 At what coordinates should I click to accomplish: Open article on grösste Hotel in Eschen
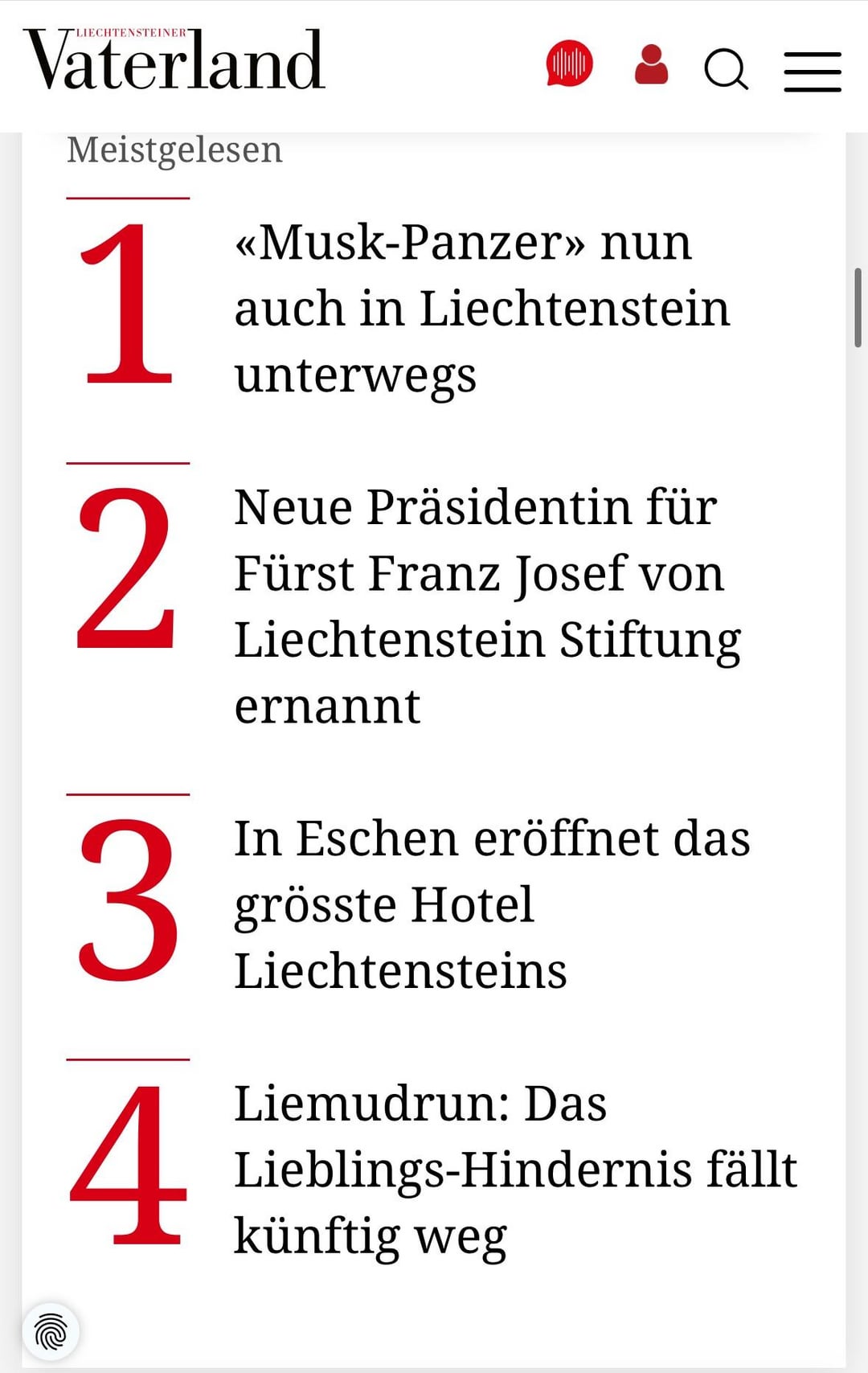tap(490, 904)
